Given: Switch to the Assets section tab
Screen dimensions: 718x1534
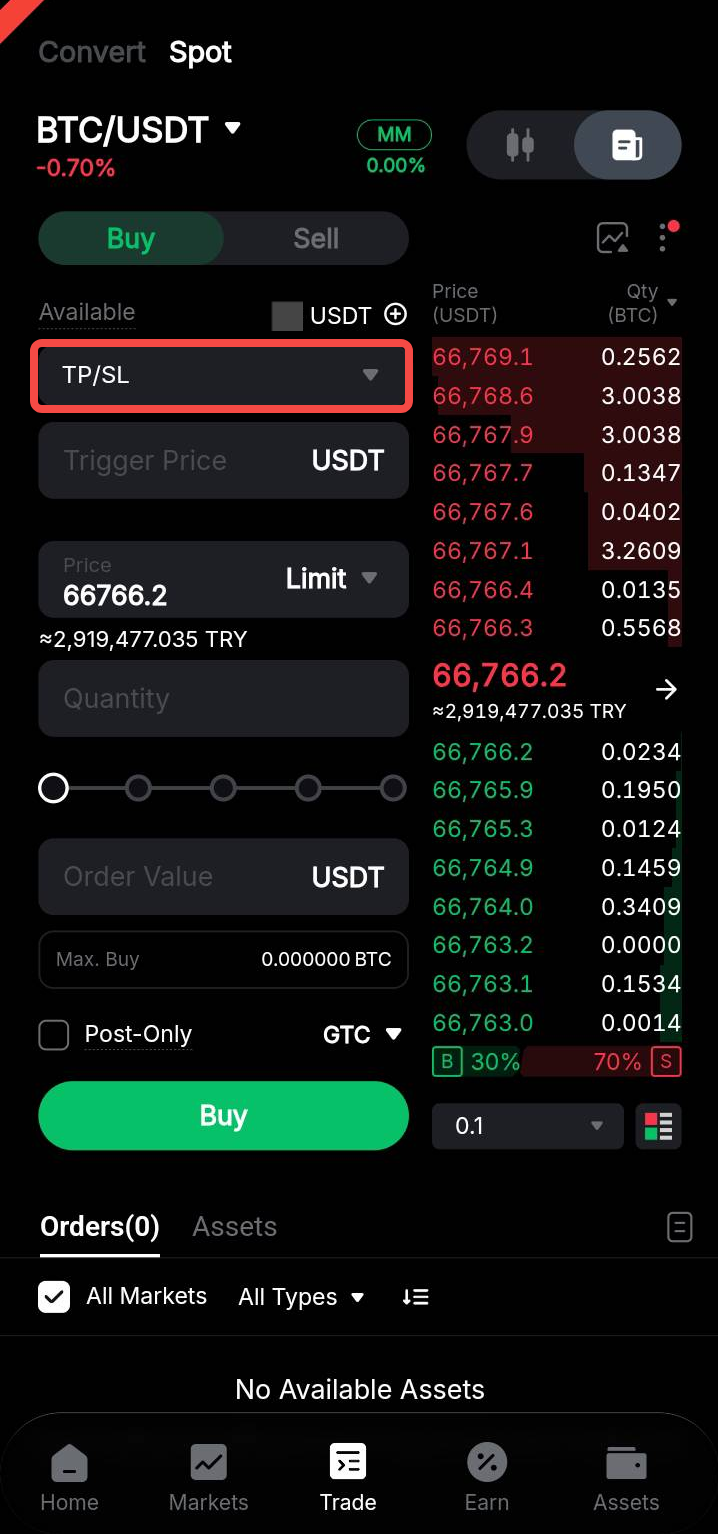Looking at the screenshot, I should pyautogui.click(x=234, y=1227).
